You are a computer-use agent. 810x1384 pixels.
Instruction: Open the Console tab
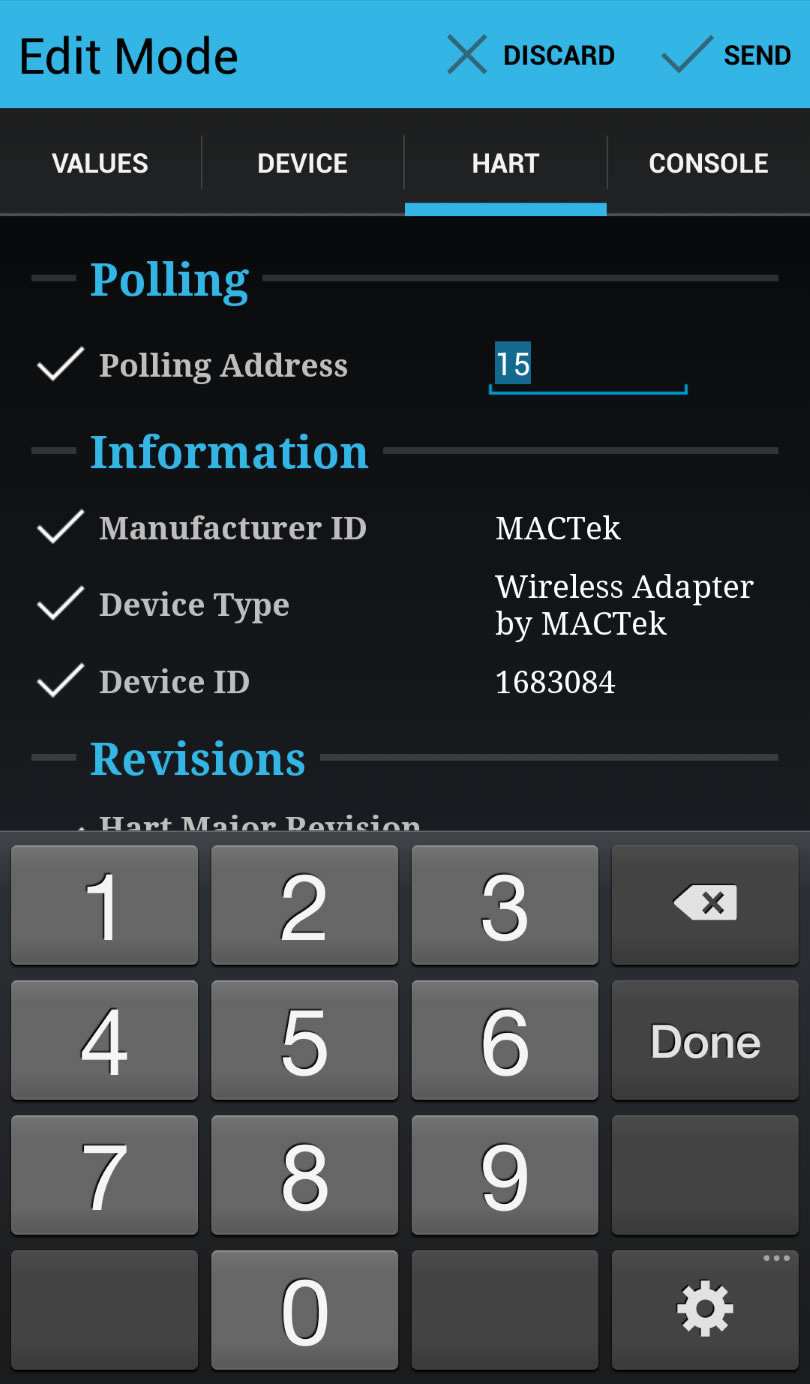coord(708,164)
